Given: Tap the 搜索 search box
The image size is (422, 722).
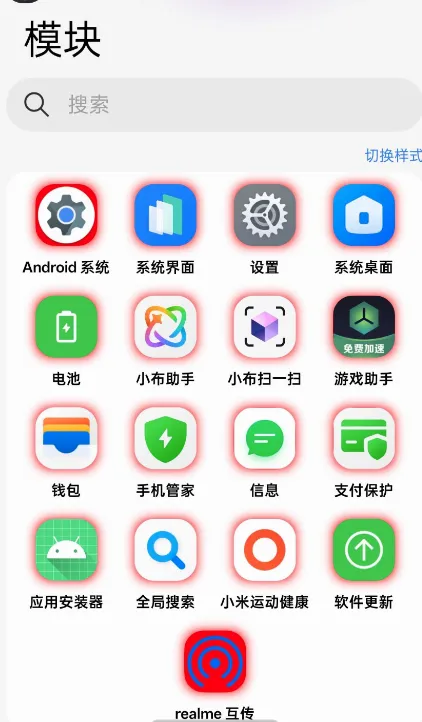Looking at the screenshot, I should point(214,105).
